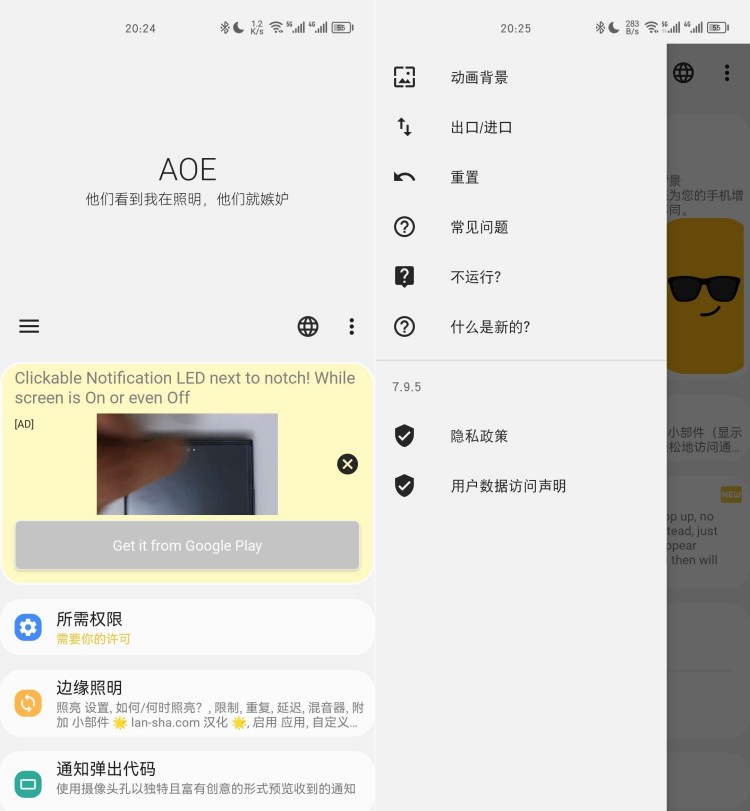Open 隐私政策 privacy policy

coord(479,436)
